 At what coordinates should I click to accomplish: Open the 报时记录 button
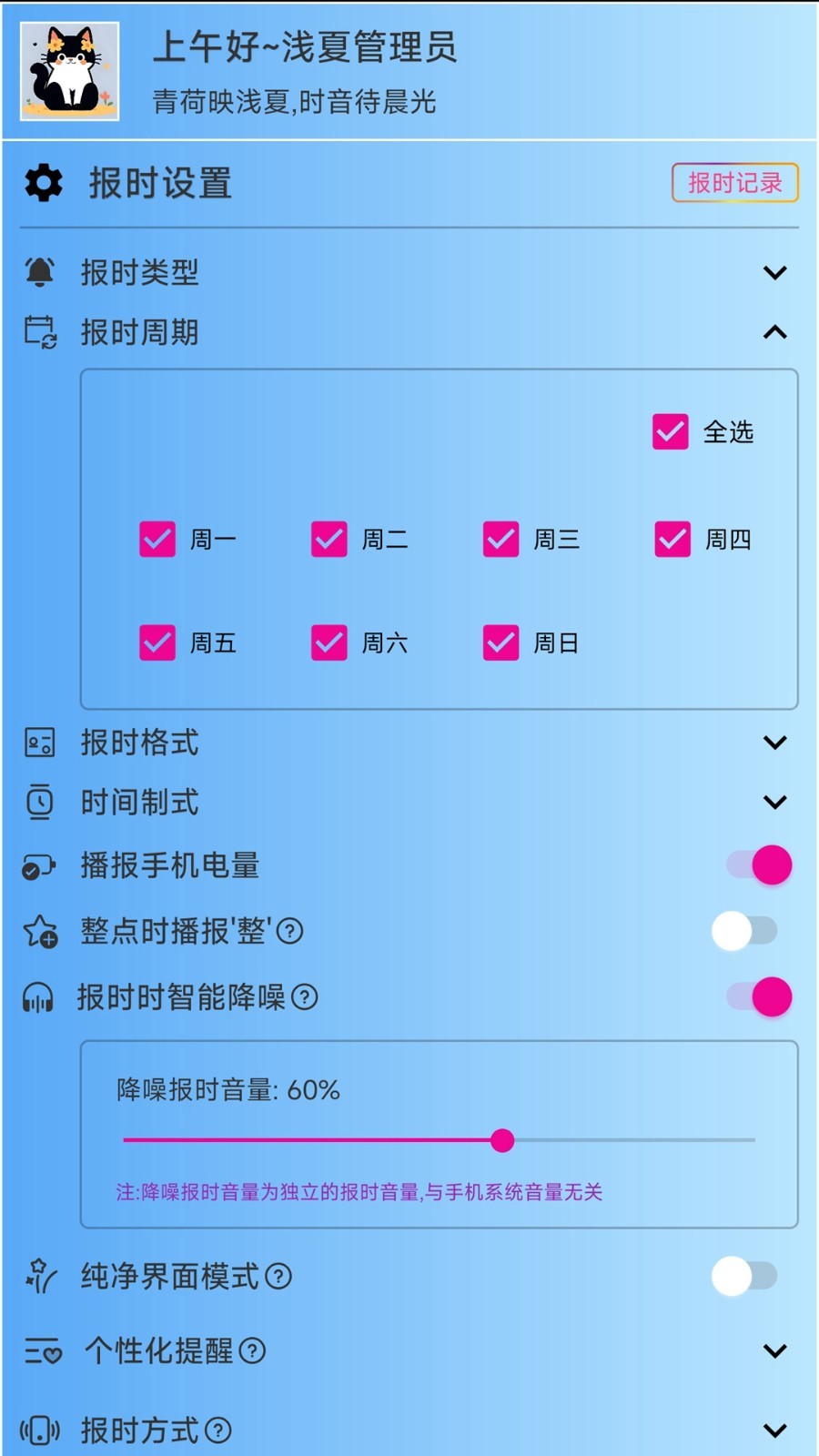734,182
